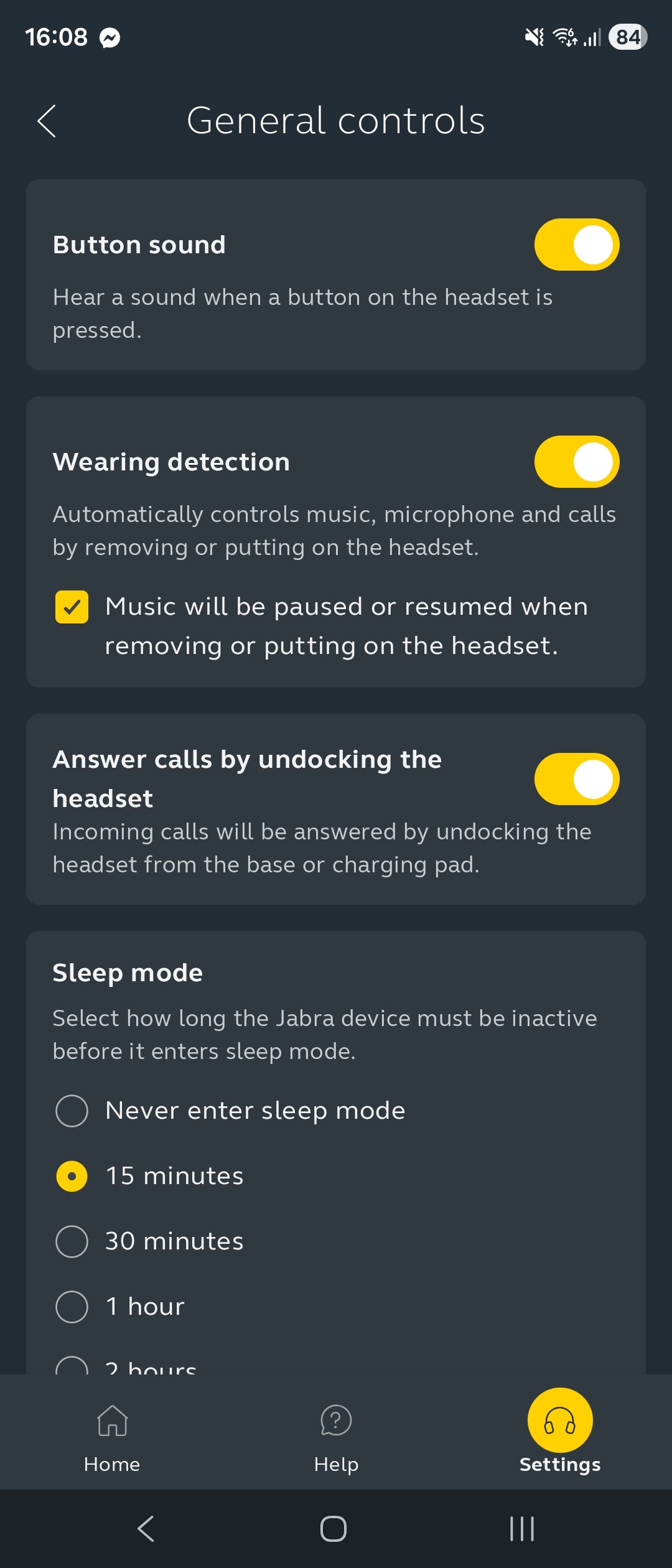The height and width of the screenshot is (1568, 672).
Task: Toggle answer calls by undocking the headset
Action: [x=576, y=779]
